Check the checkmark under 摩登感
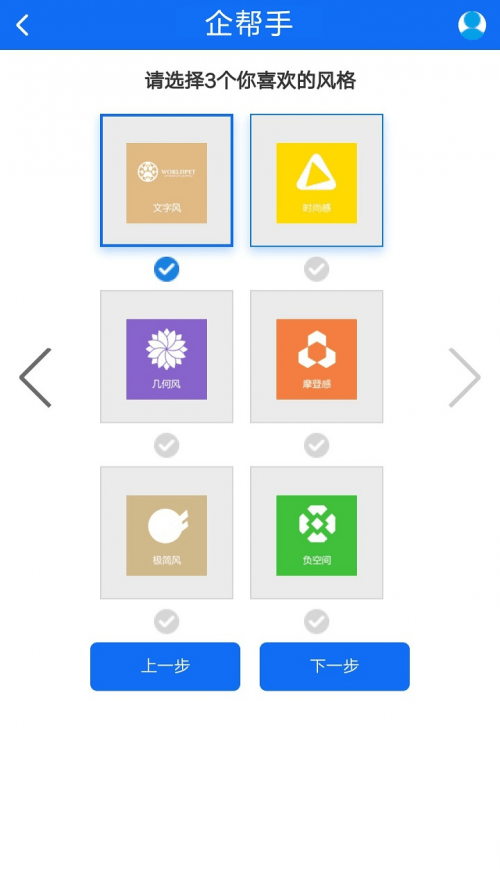The width and height of the screenshot is (500, 869). (317, 446)
